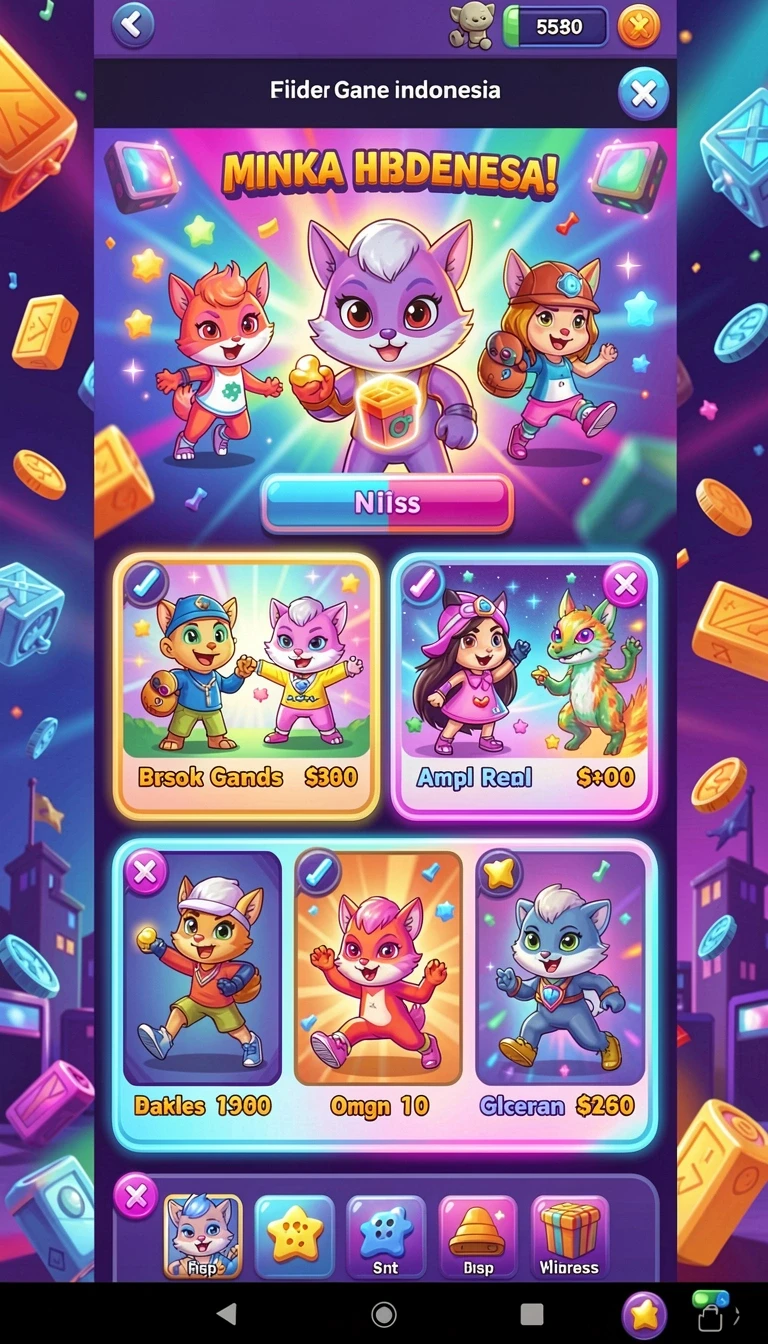The height and width of the screenshot is (1344, 768).
Task: Tap the star badge on the Glceran card
Action: coord(498,872)
